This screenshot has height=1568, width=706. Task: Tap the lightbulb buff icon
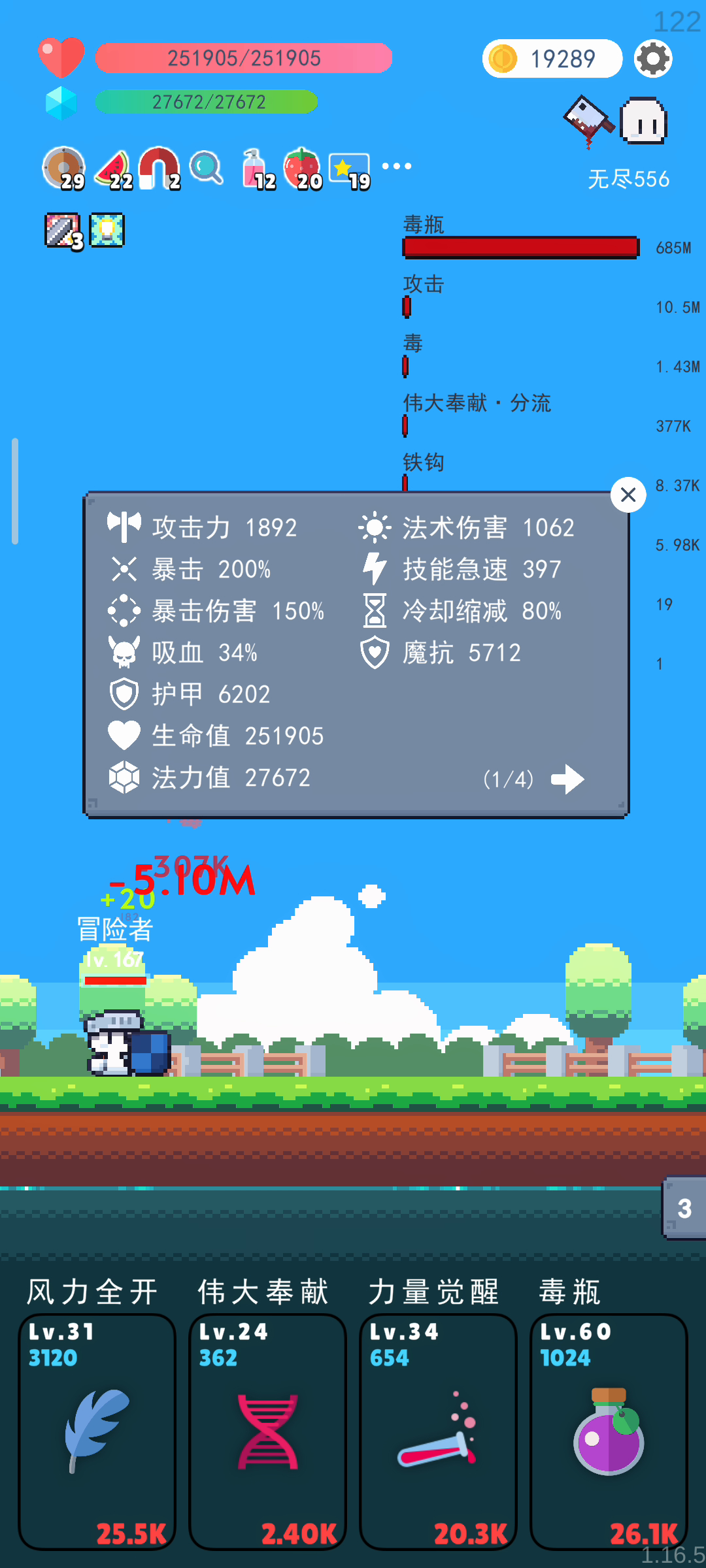pyautogui.click(x=107, y=230)
